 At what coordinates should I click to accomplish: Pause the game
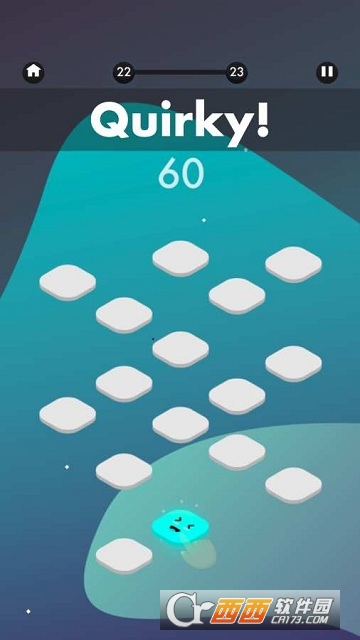coord(327,72)
